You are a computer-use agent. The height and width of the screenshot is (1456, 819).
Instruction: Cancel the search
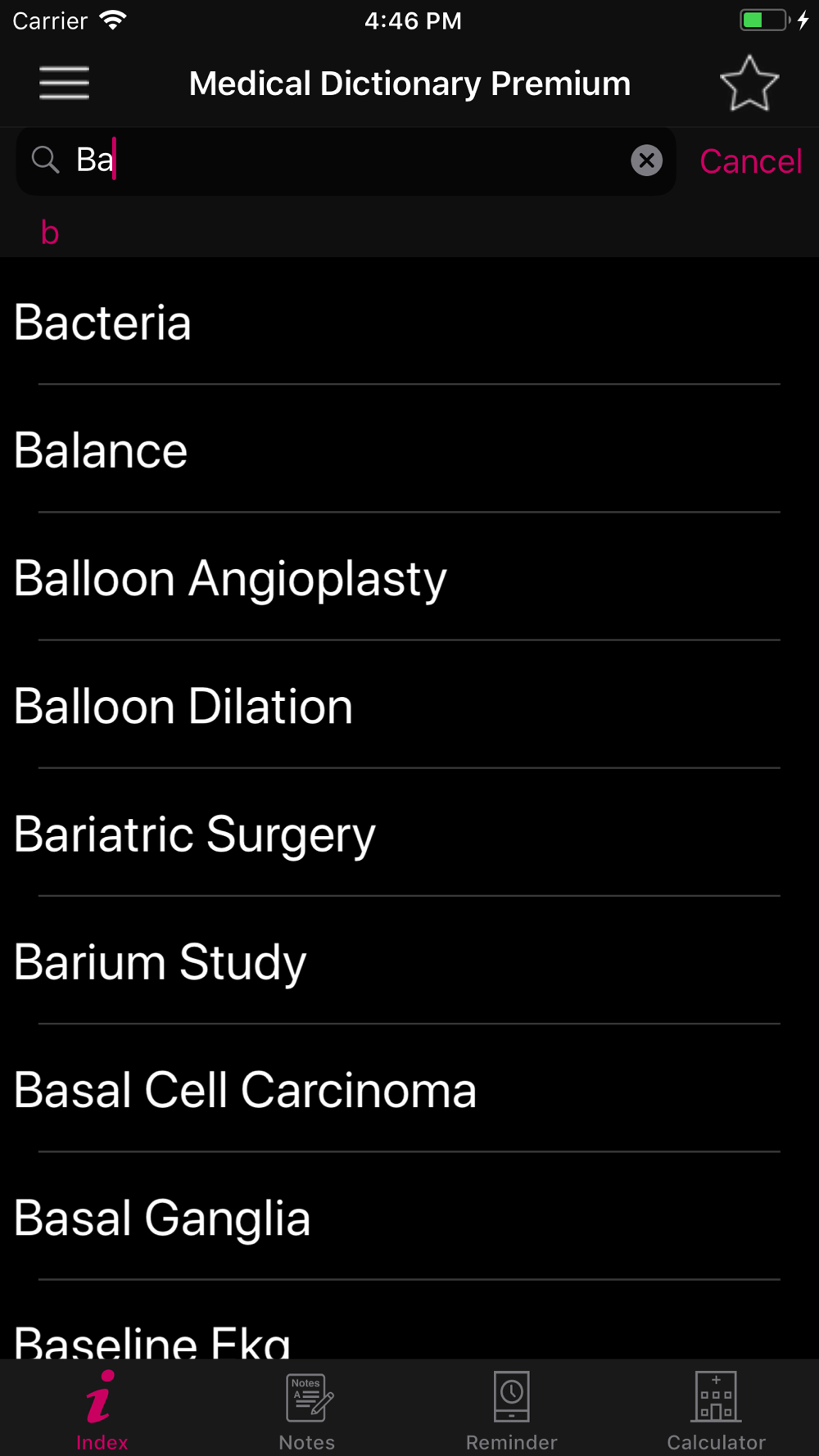click(750, 161)
